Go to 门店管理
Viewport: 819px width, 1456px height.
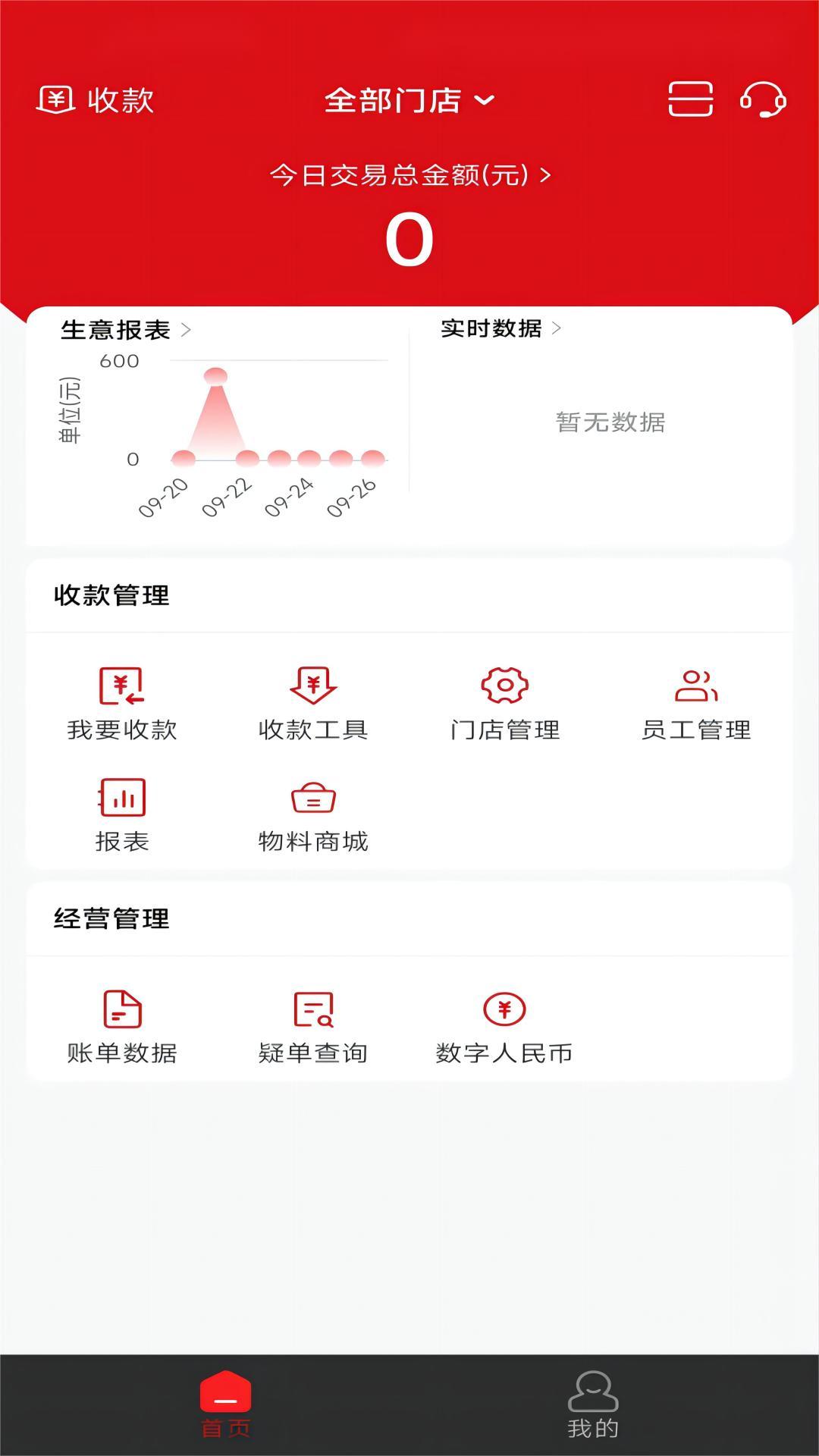pos(504,704)
